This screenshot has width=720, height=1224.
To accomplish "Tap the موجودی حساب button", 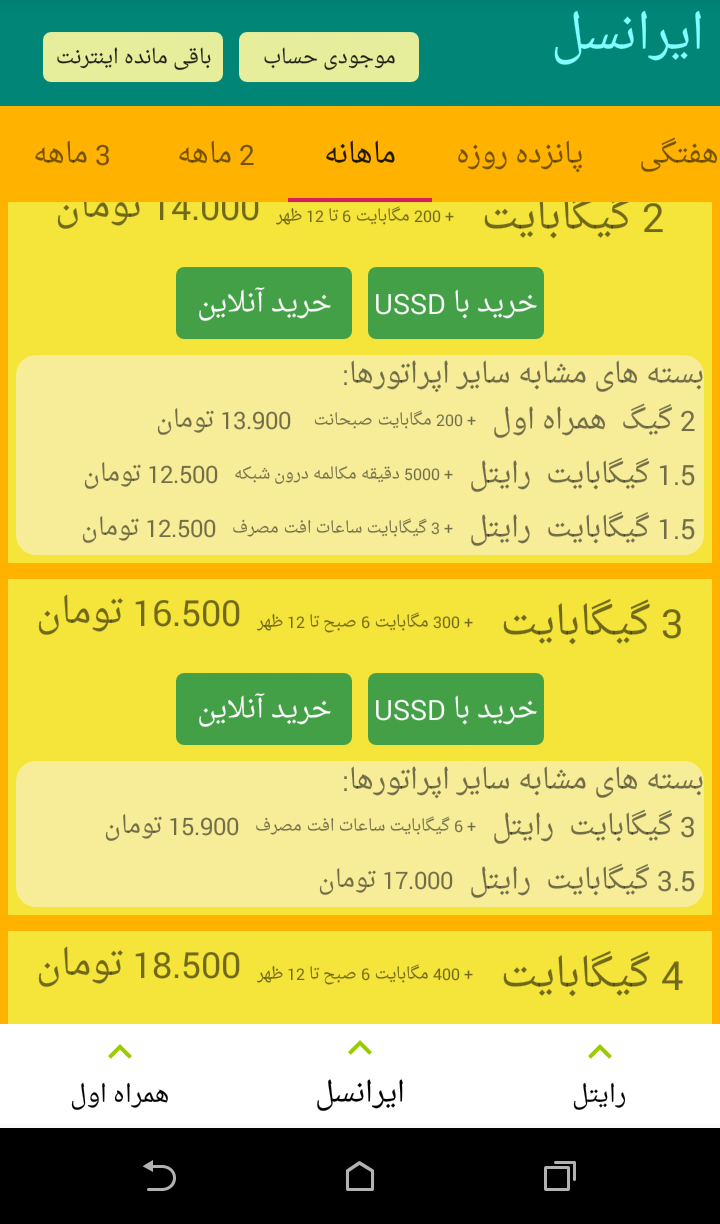I will pos(328,57).
